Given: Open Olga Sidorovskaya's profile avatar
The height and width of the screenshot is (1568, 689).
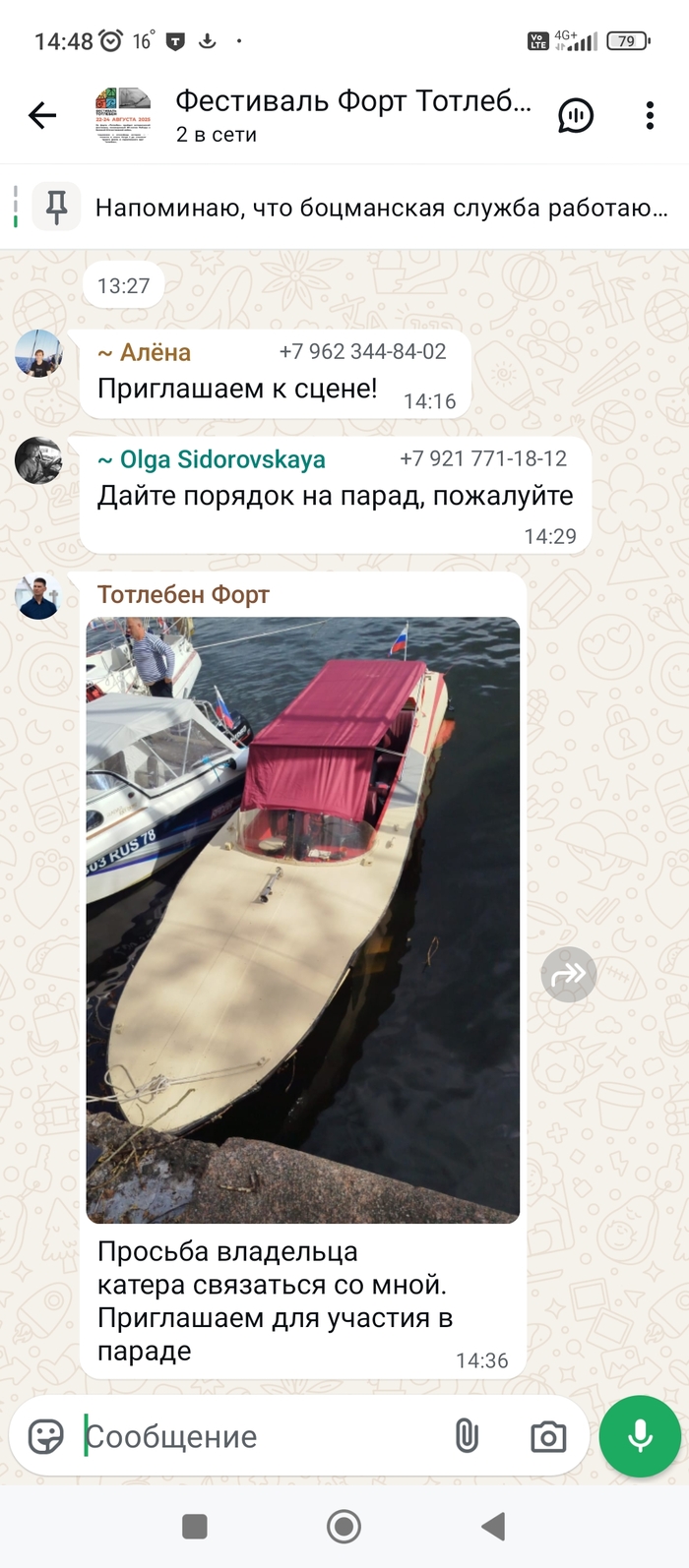Looking at the screenshot, I should (x=38, y=460).
